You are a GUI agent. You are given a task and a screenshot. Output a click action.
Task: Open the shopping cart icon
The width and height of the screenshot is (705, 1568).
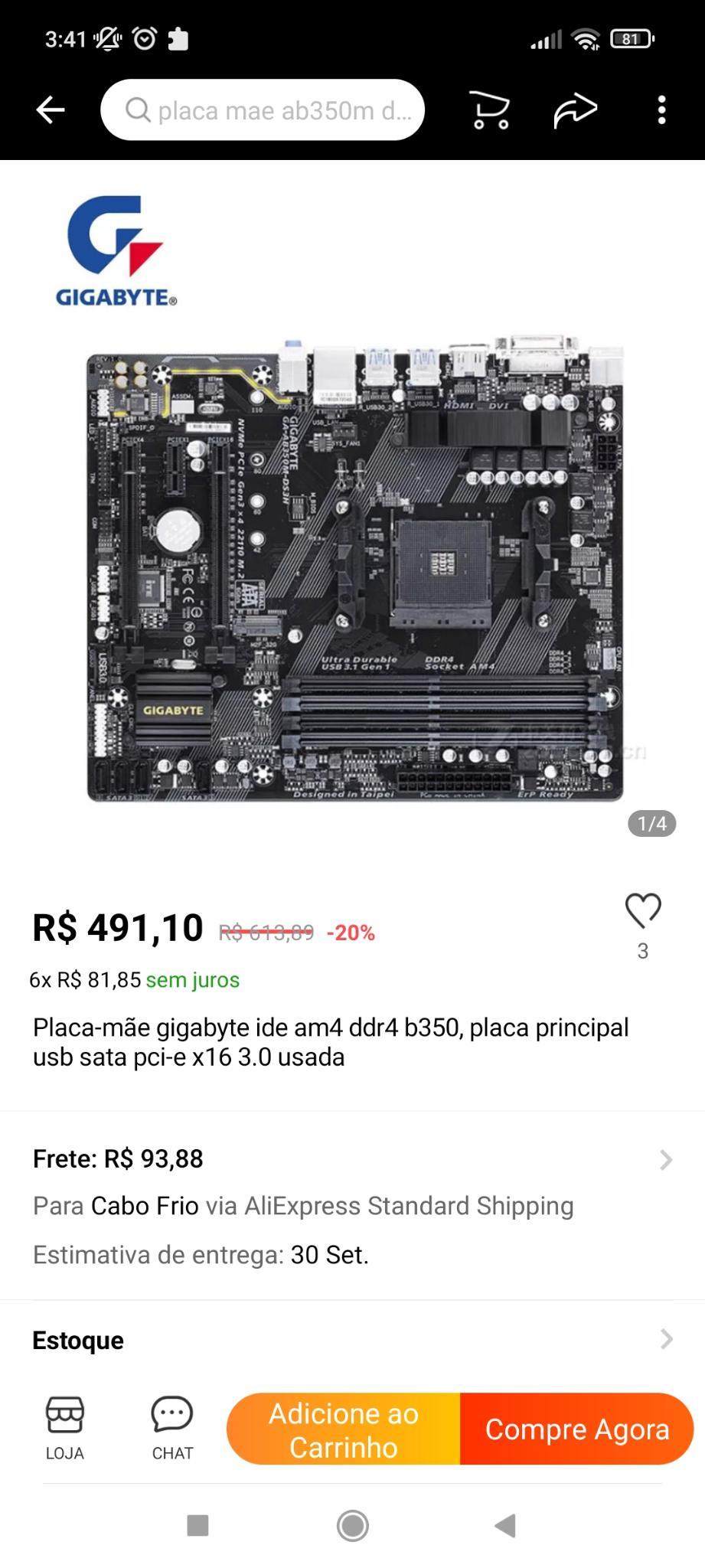pyautogui.click(x=489, y=110)
